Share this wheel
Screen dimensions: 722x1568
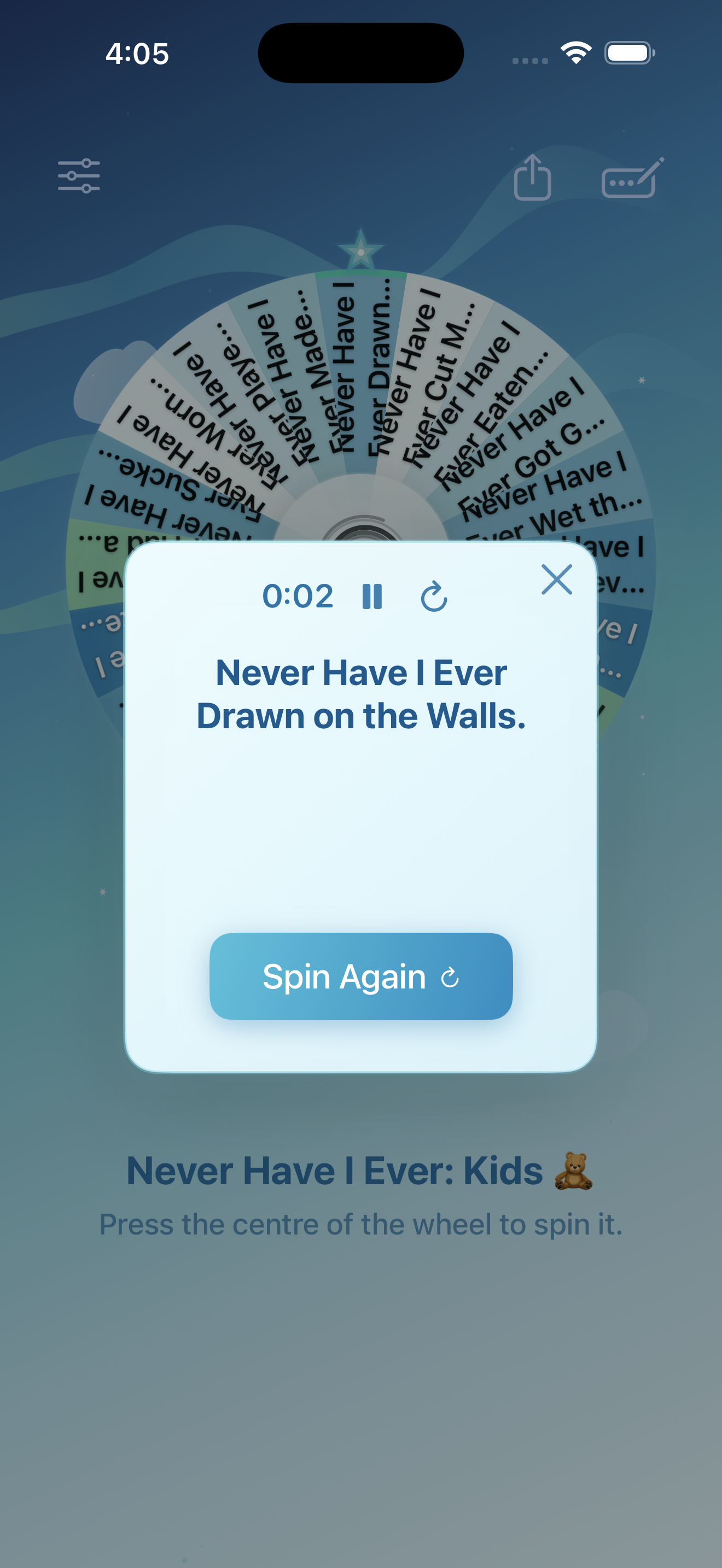tap(532, 177)
